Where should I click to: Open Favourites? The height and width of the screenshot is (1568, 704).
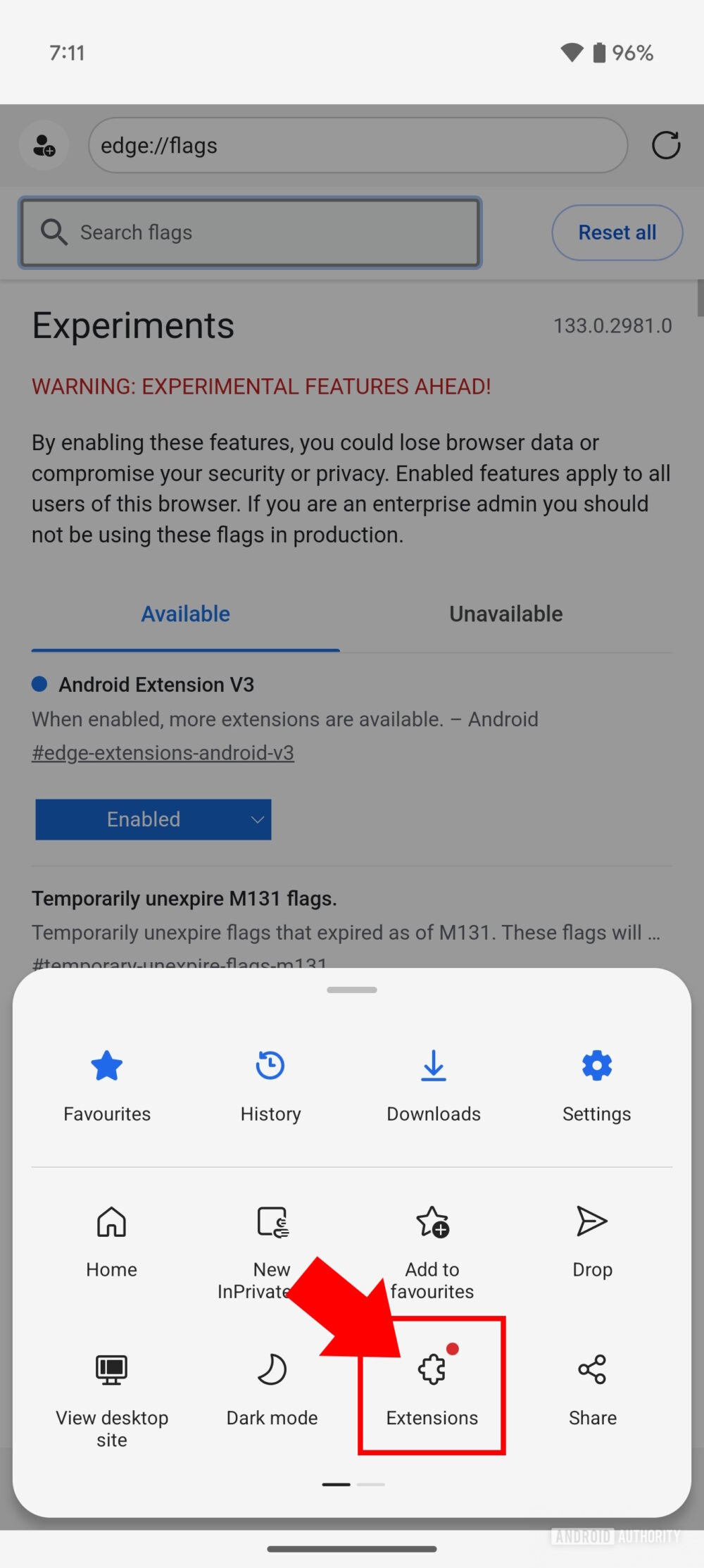(106, 1085)
